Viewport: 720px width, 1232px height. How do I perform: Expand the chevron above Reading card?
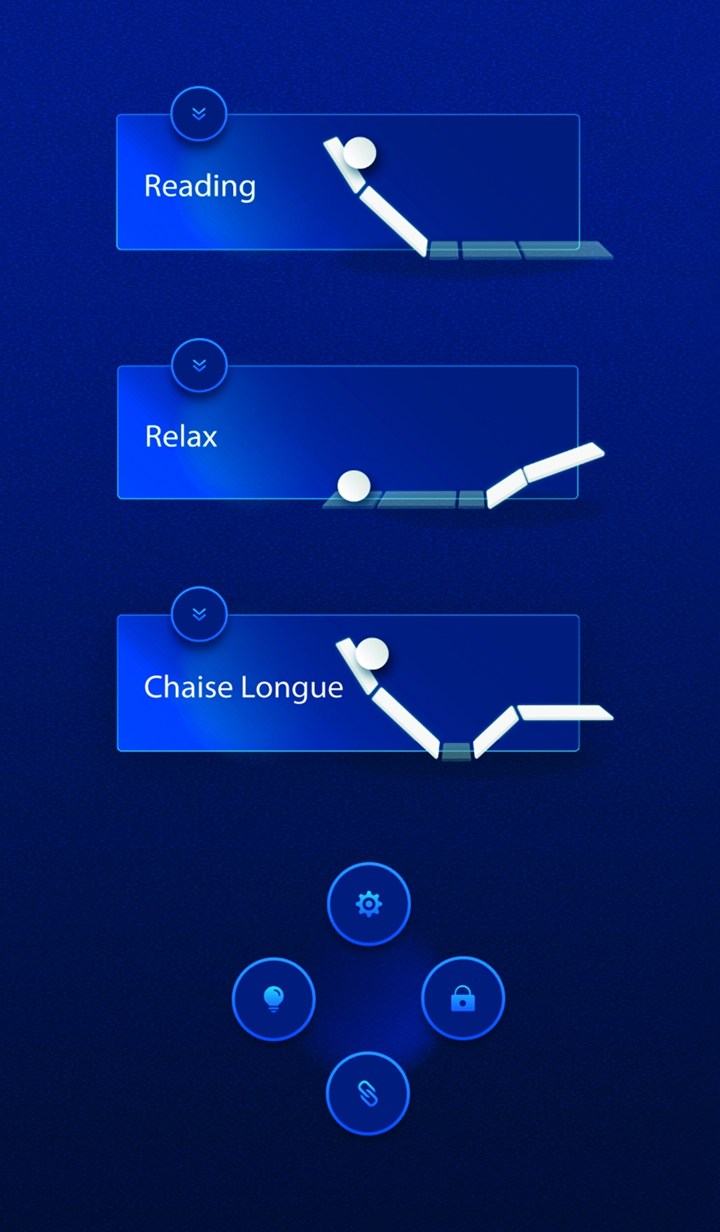199,113
